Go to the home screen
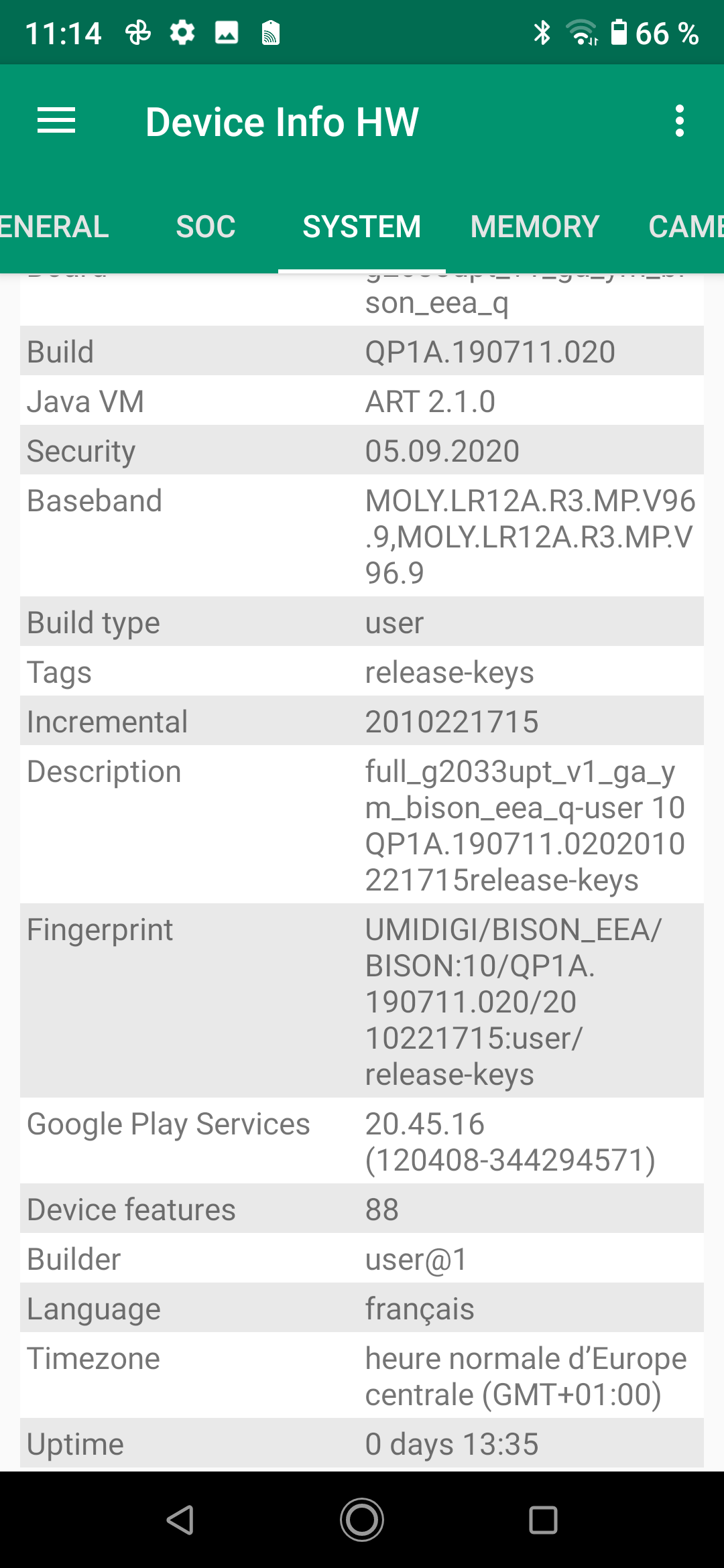 (x=362, y=1519)
